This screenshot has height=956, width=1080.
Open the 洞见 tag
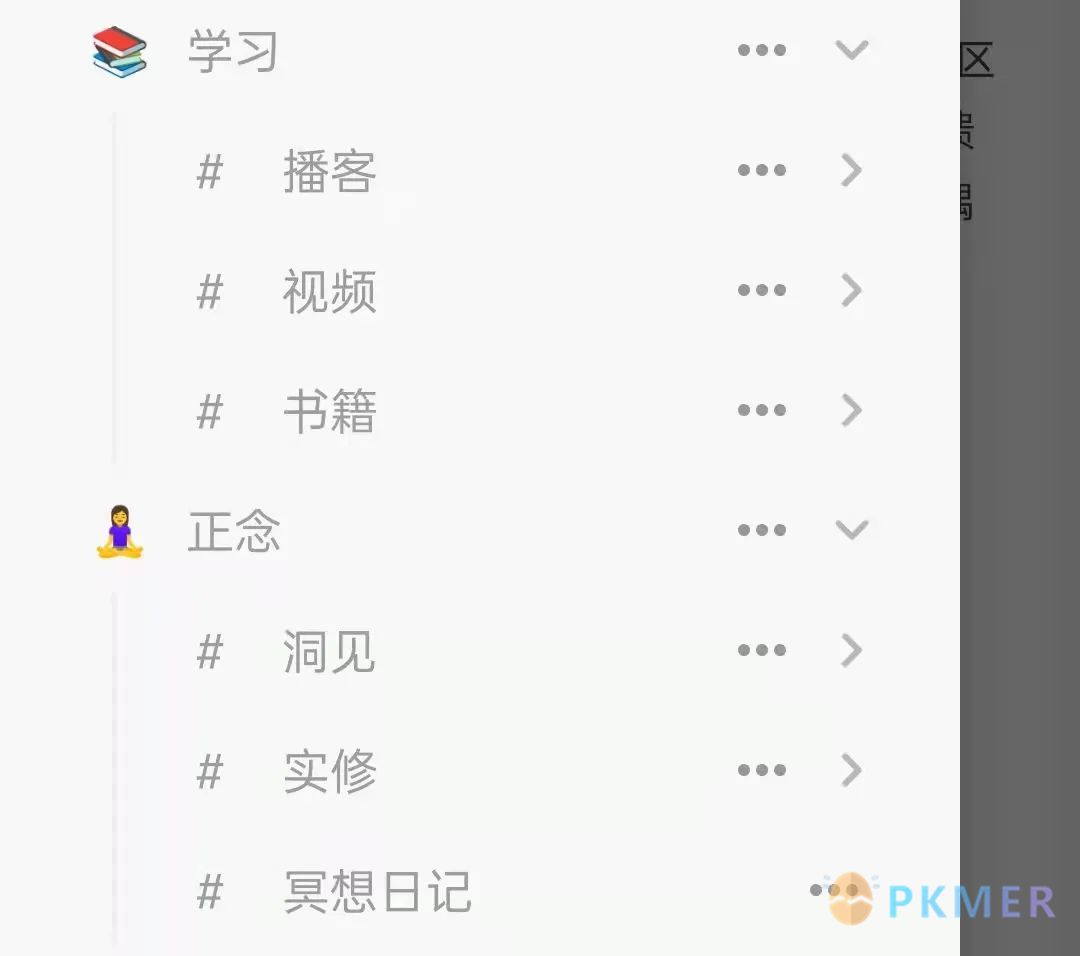coord(329,651)
